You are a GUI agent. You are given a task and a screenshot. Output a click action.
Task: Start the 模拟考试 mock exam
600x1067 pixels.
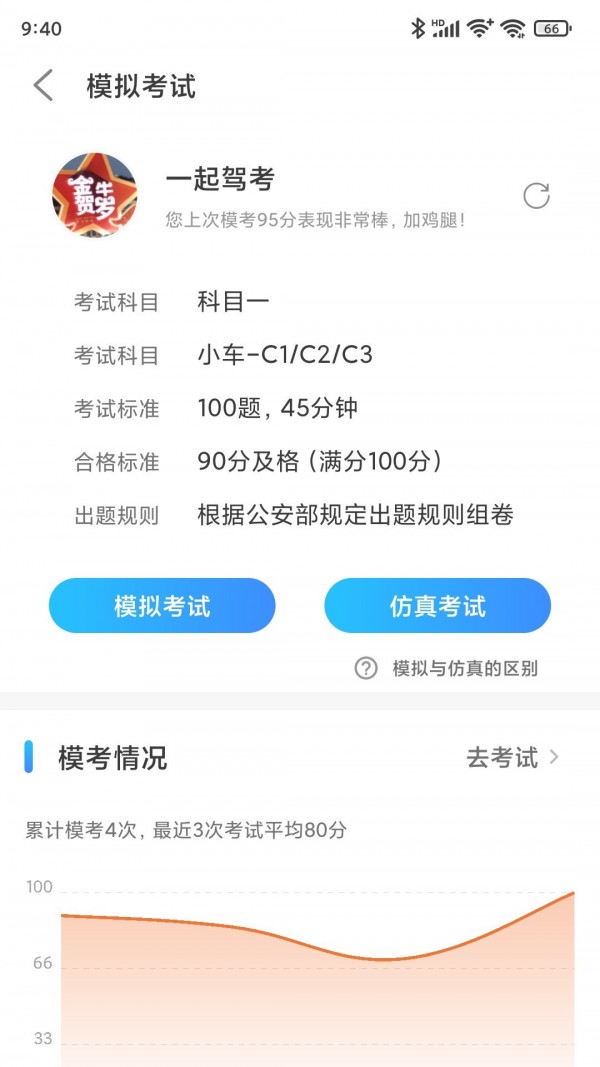162,606
